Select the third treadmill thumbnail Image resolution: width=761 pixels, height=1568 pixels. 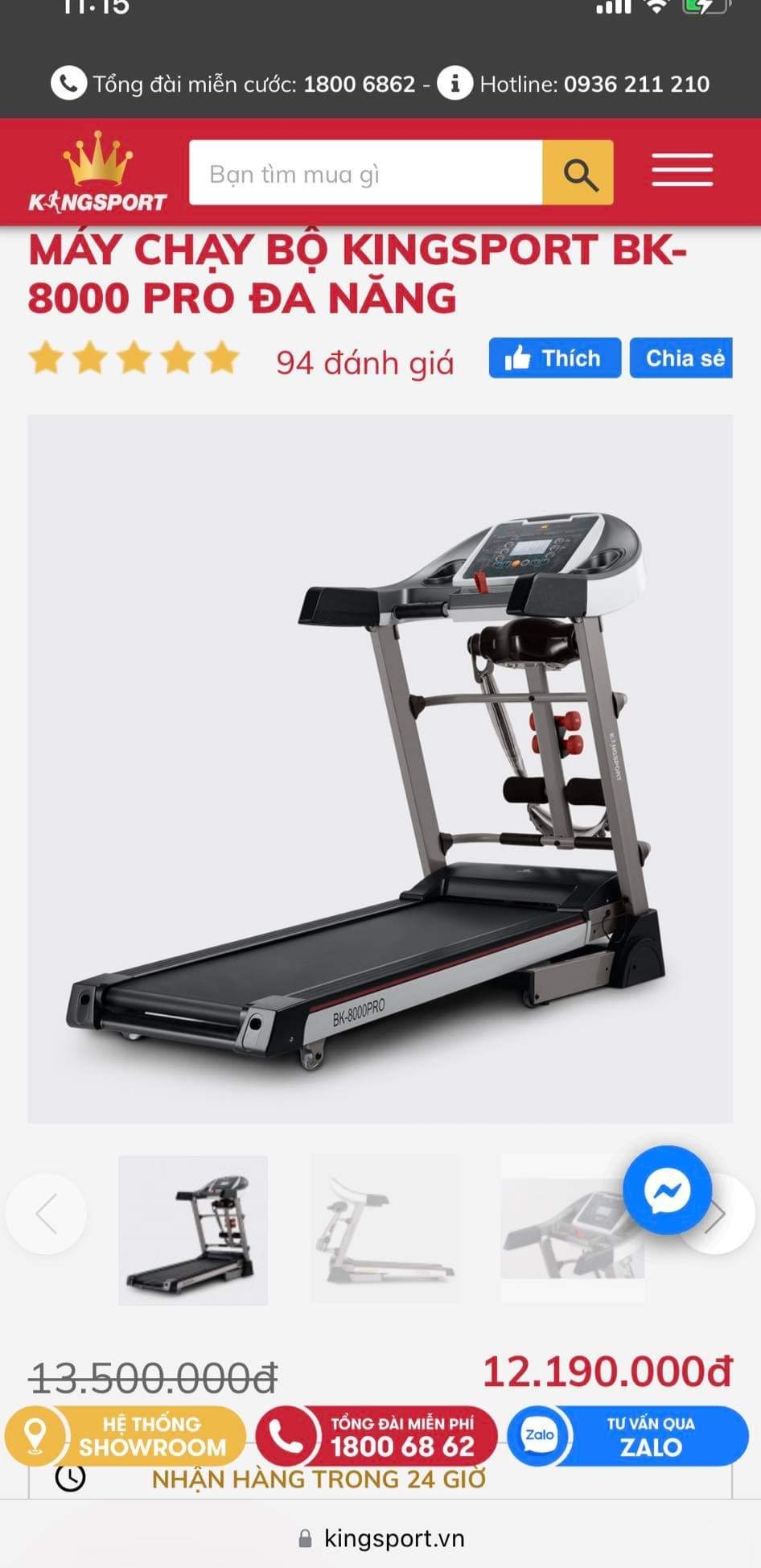click(563, 1230)
